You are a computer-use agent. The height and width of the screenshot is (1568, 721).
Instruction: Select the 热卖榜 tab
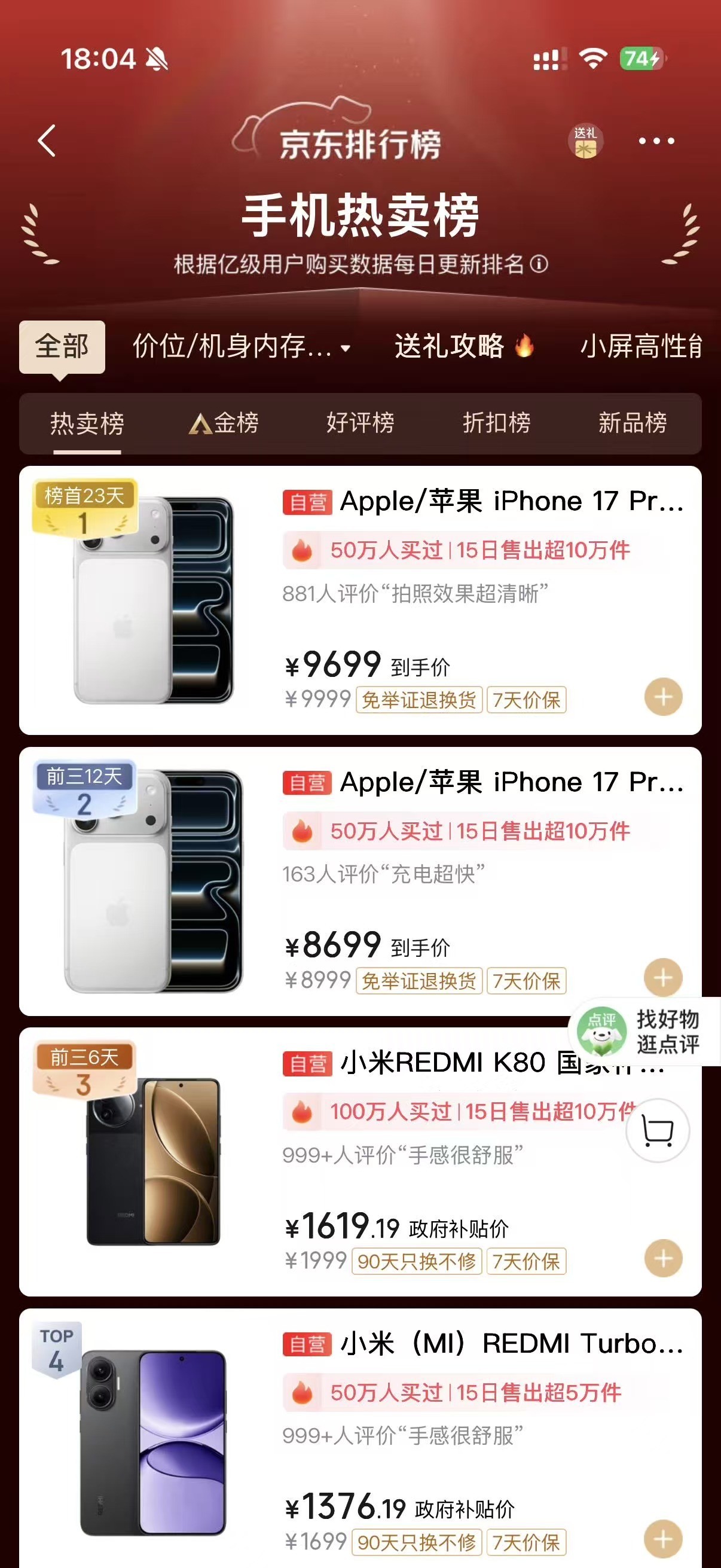point(87,423)
